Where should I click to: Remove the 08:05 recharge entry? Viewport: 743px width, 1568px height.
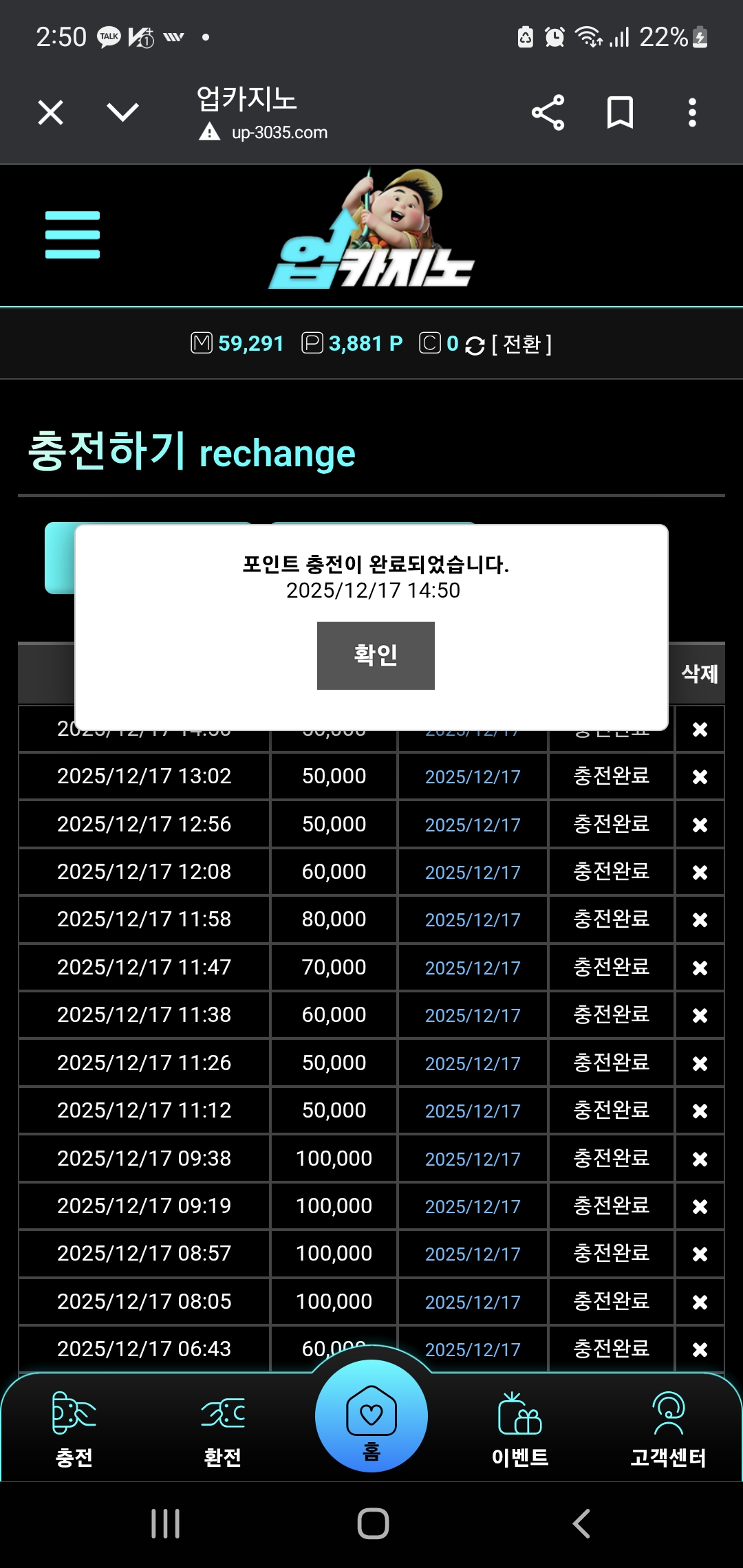pyautogui.click(x=700, y=1303)
